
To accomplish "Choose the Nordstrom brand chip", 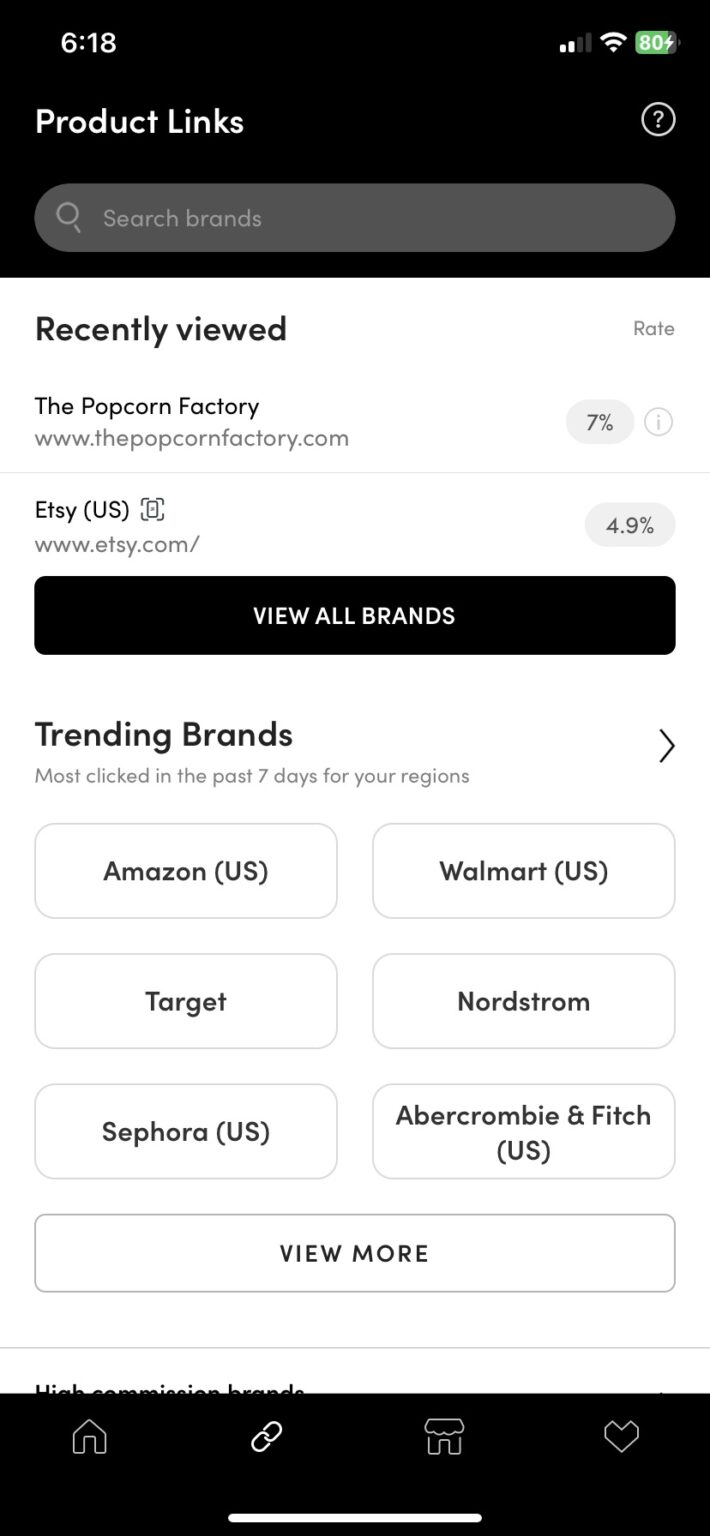I will 523,1001.
